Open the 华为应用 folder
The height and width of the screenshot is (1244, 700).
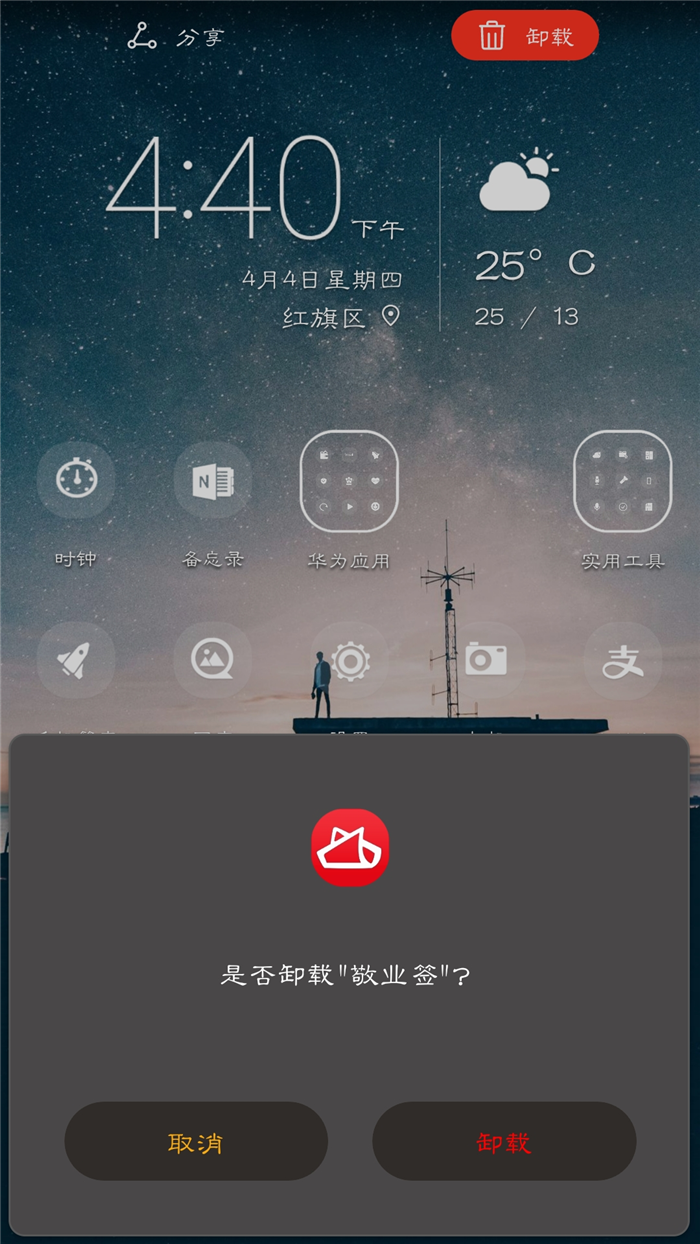tap(349, 481)
